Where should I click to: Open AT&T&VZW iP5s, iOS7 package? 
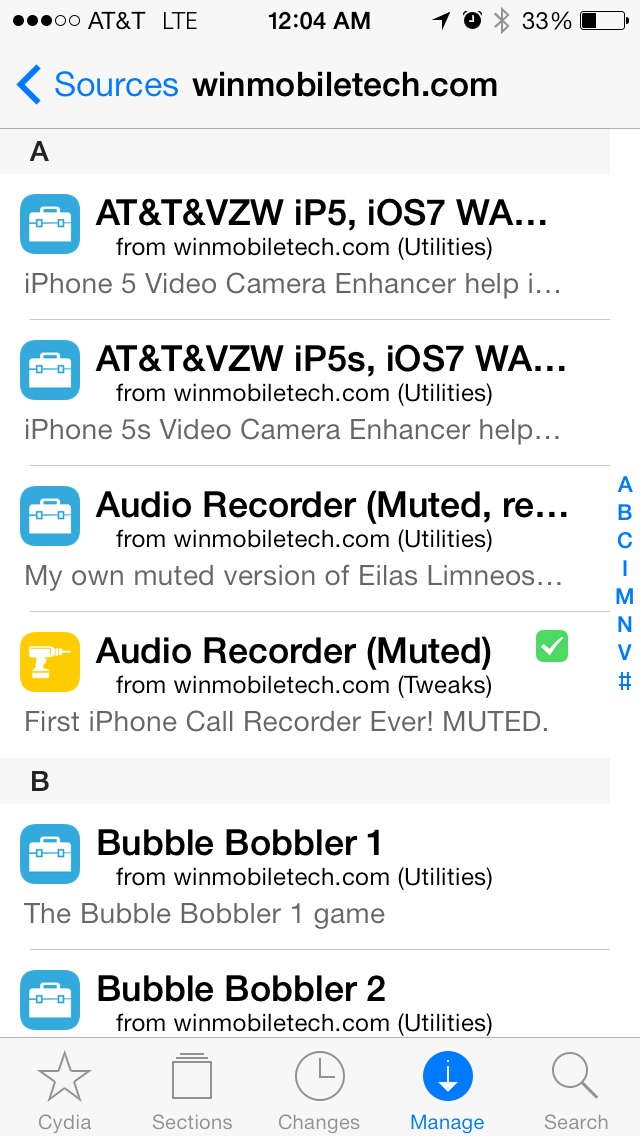tap(305, 393)
